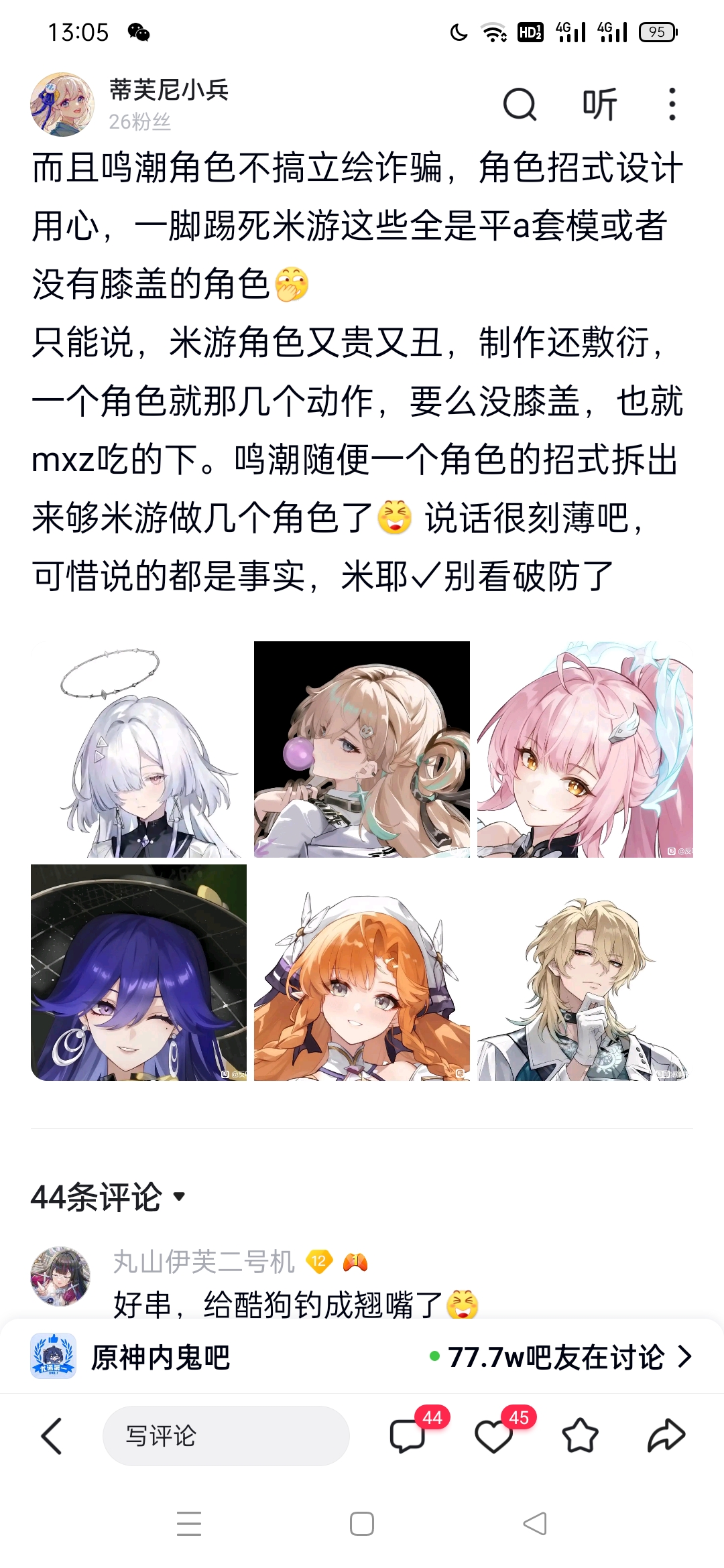Open the blonde man with glove image
The height and width of the screenshot is (1568, 724).
585,972
